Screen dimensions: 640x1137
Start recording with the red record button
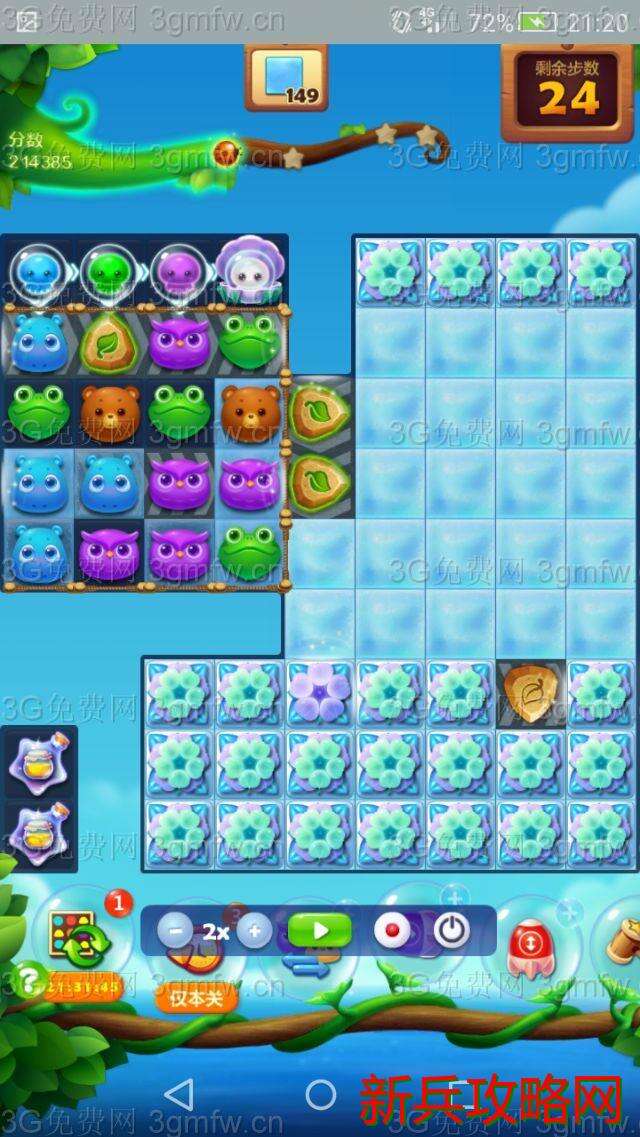pyautogui.click(x=392, y=932)
